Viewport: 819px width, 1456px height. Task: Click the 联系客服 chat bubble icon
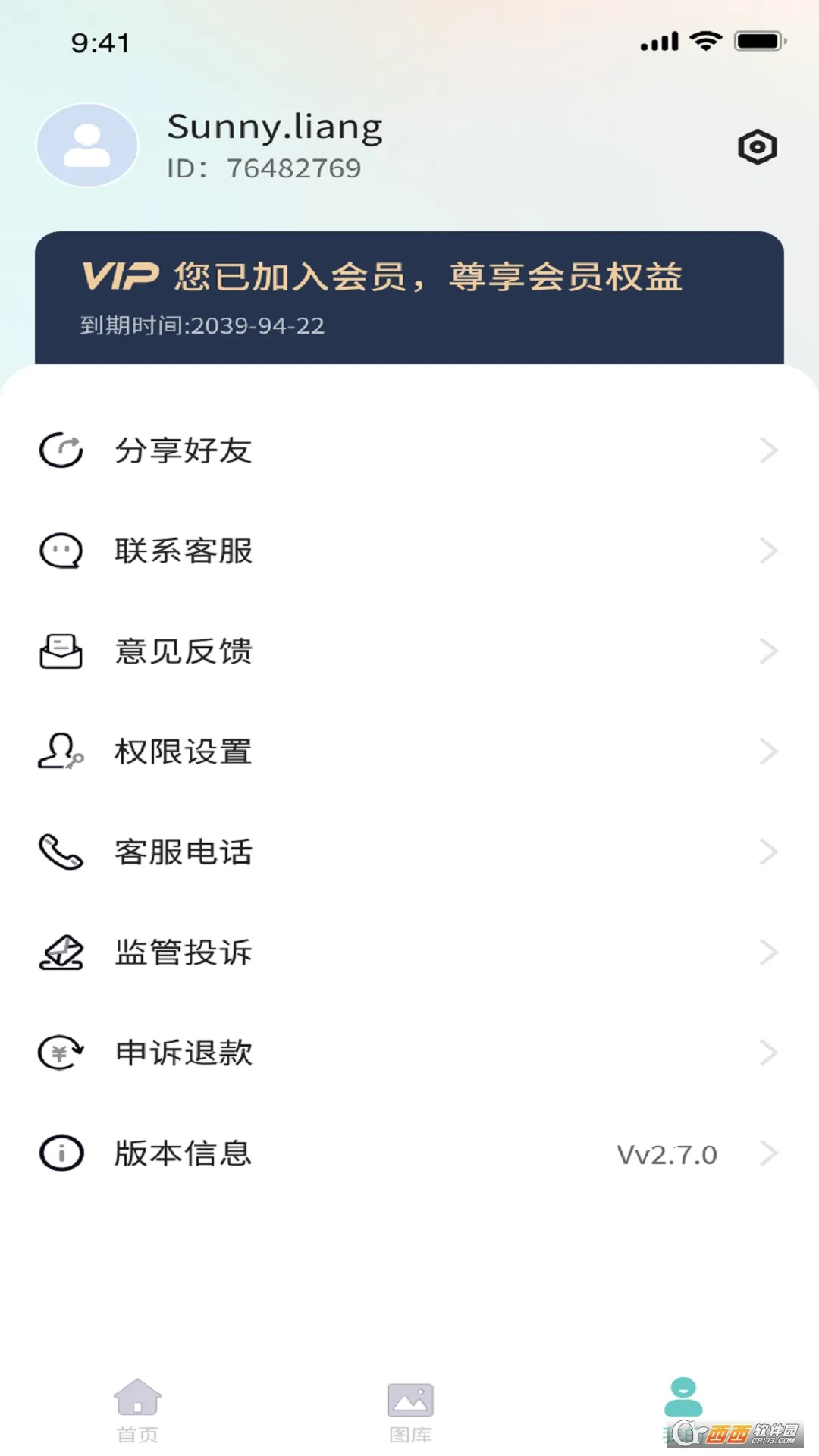click(x=61, y=551)
